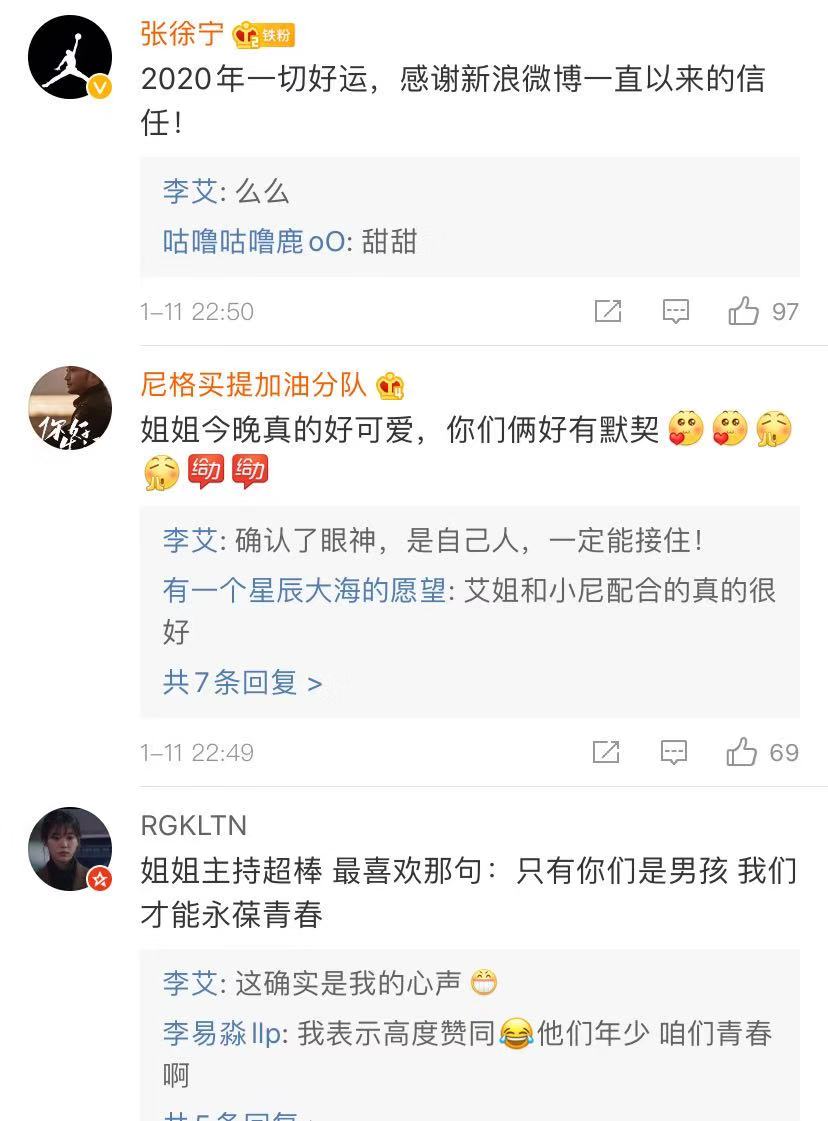
Task: Open the 张徐宁 username link
Action: (182, 33)
